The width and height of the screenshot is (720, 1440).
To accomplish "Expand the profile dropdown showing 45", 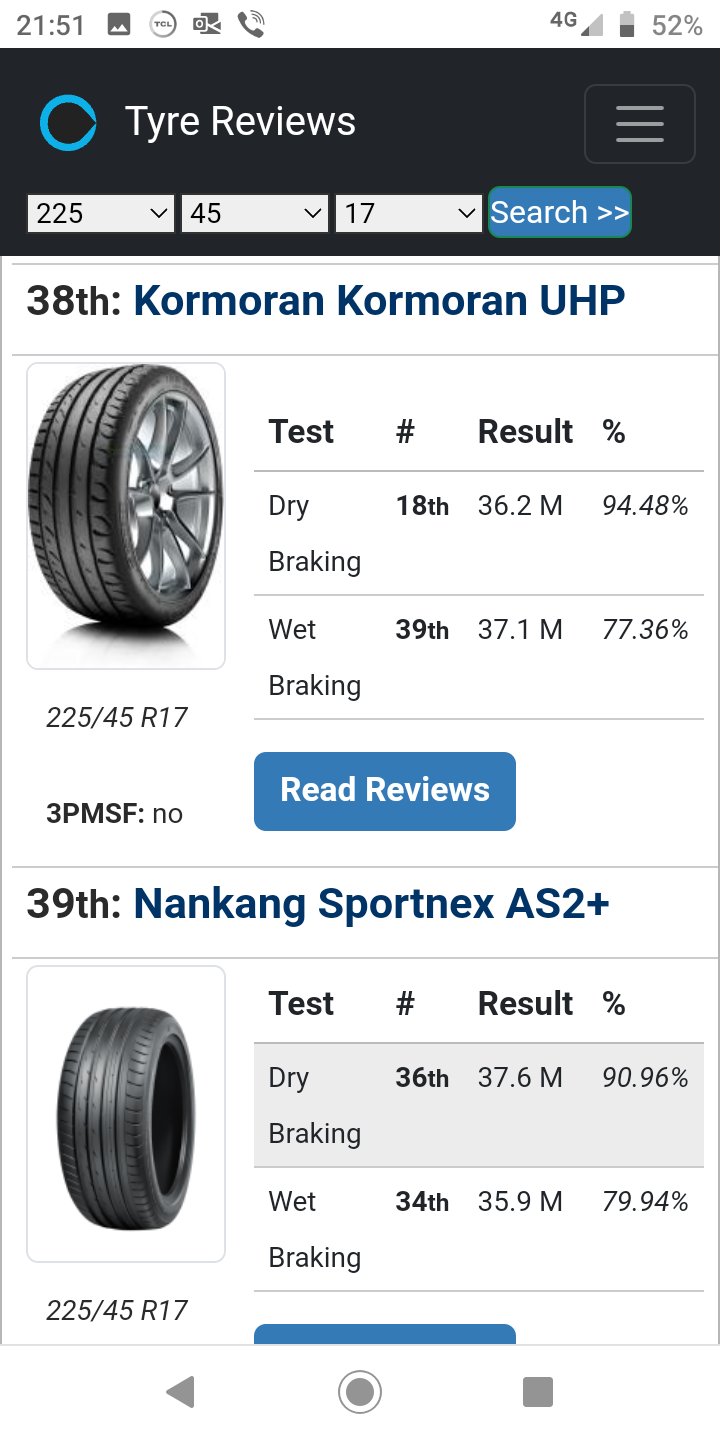I will pos(255,213).
